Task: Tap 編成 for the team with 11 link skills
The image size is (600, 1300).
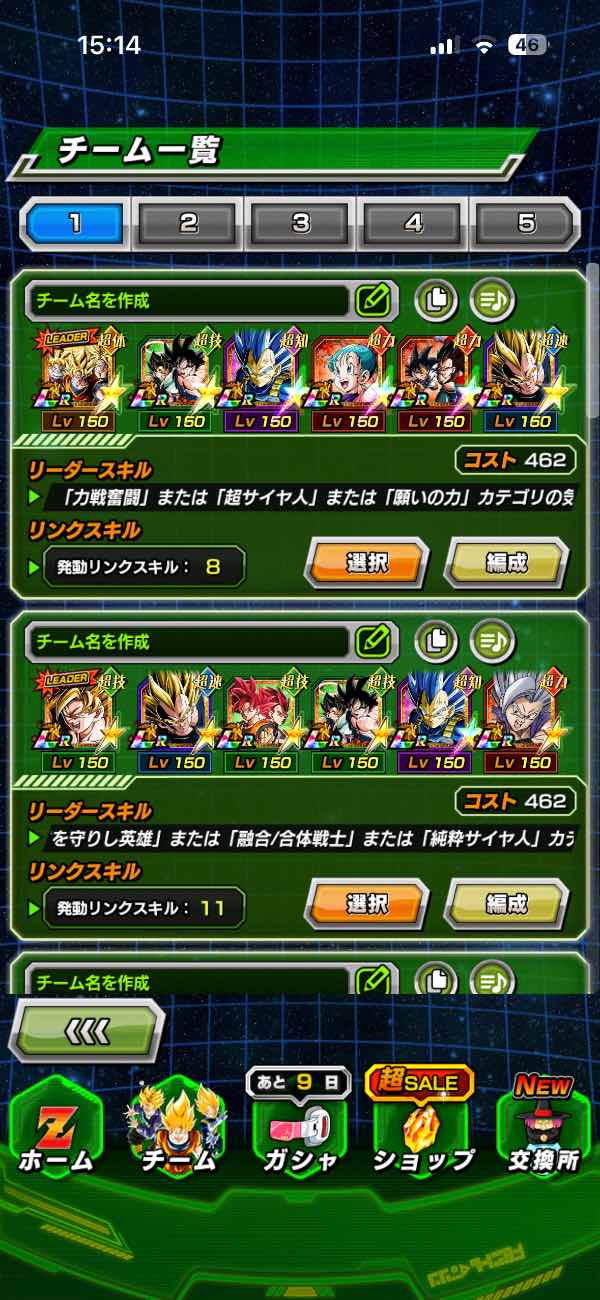Action: (x=505, y=904)
